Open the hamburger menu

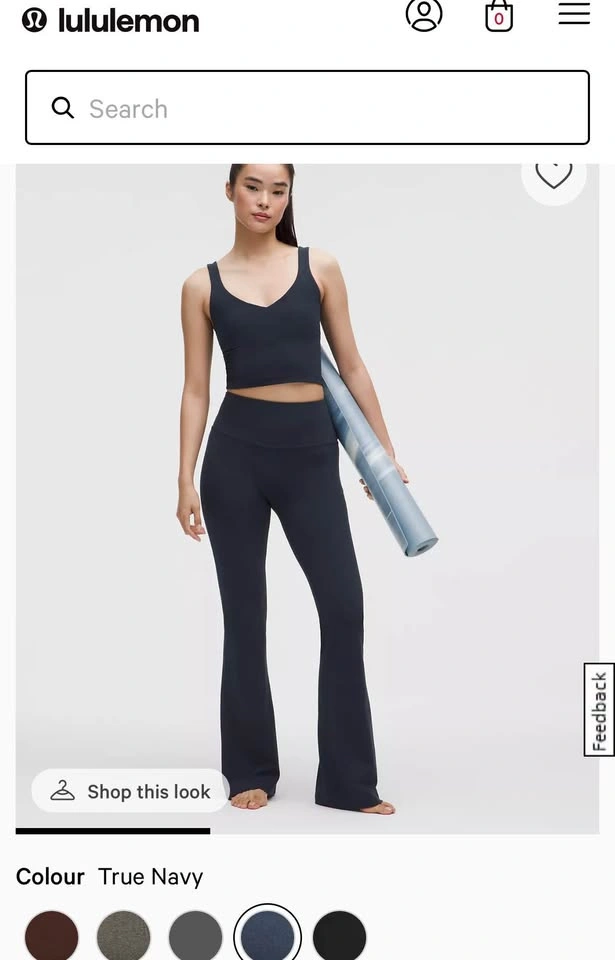(x=574, y=14)
